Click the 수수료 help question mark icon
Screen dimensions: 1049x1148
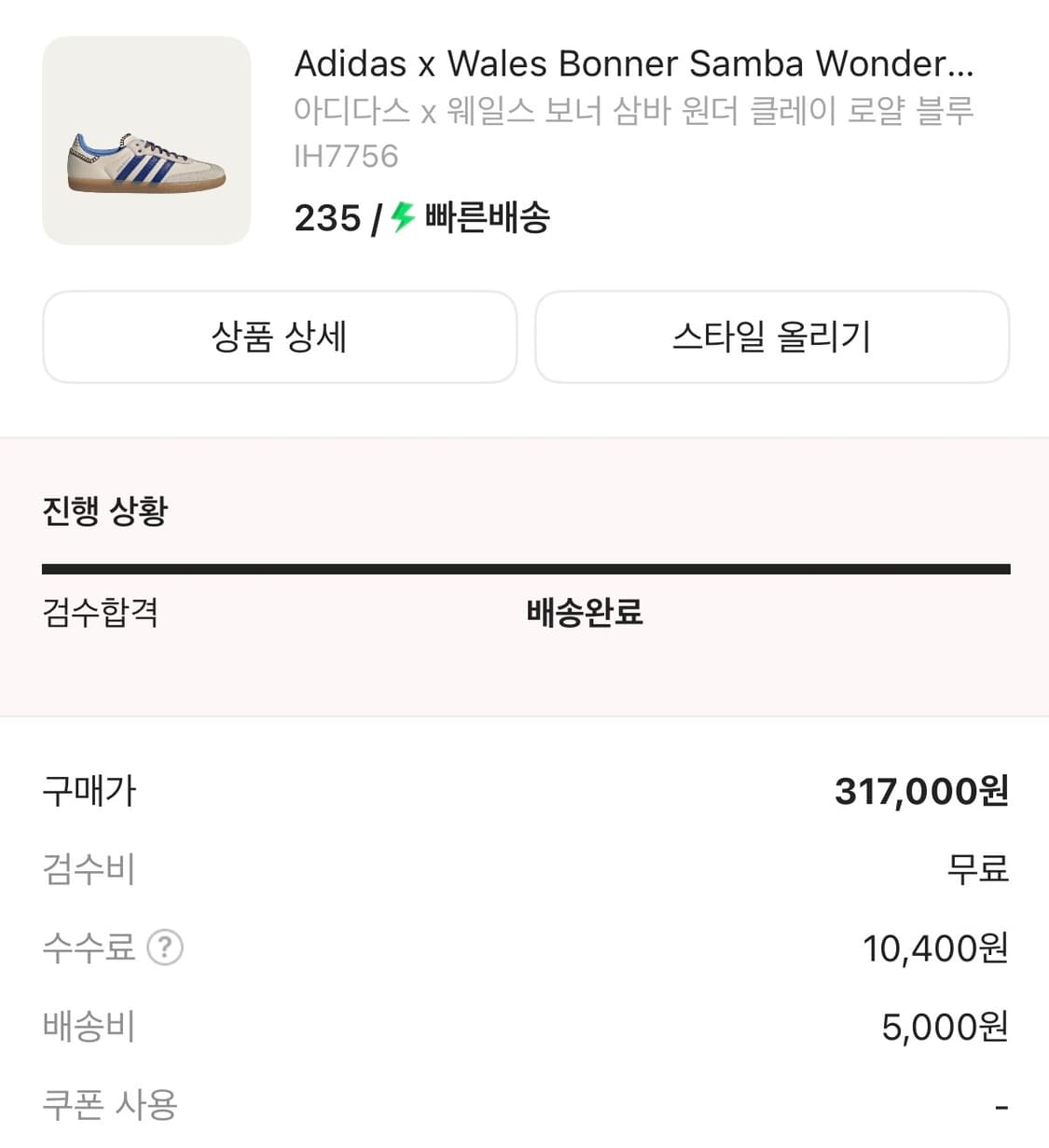[x=164, y=947]
